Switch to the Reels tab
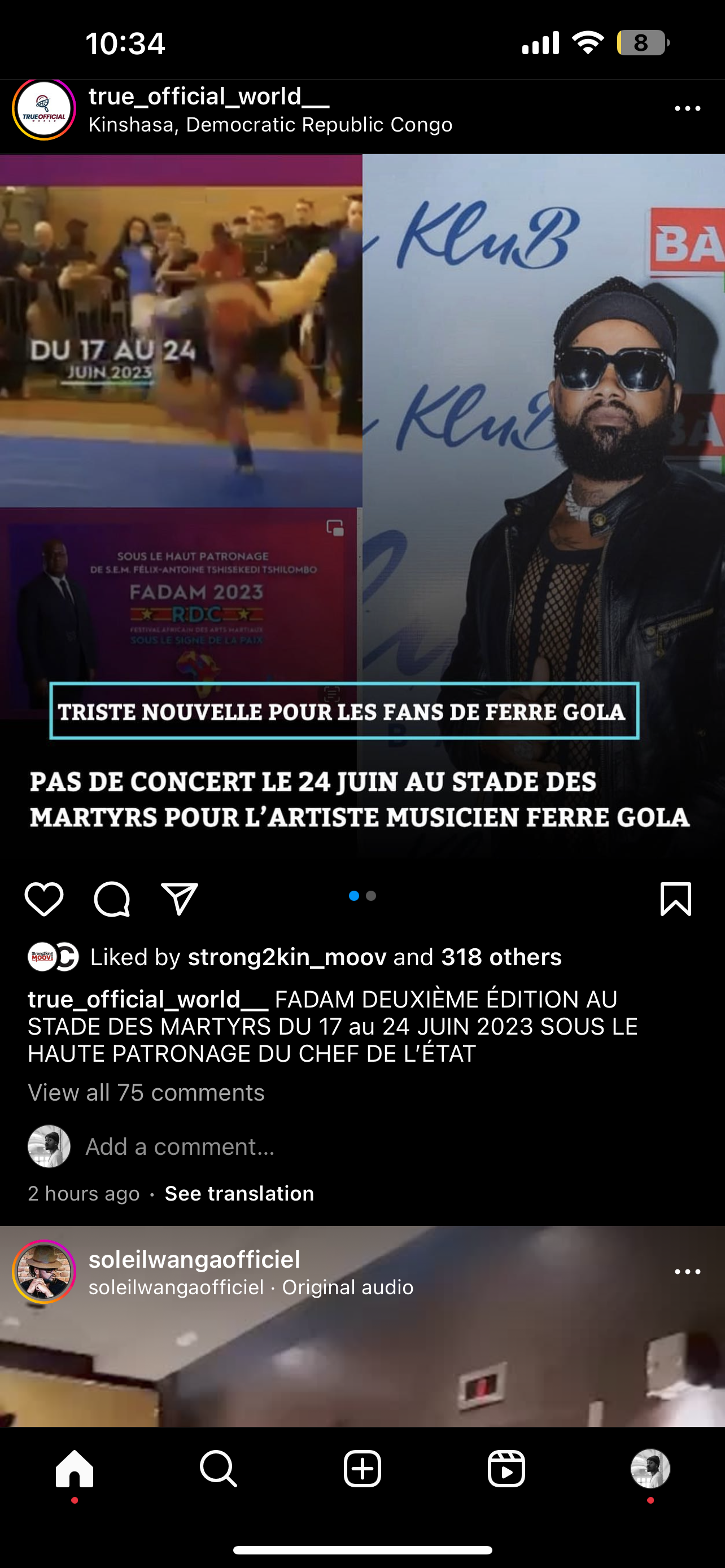 click(506, 1468)
